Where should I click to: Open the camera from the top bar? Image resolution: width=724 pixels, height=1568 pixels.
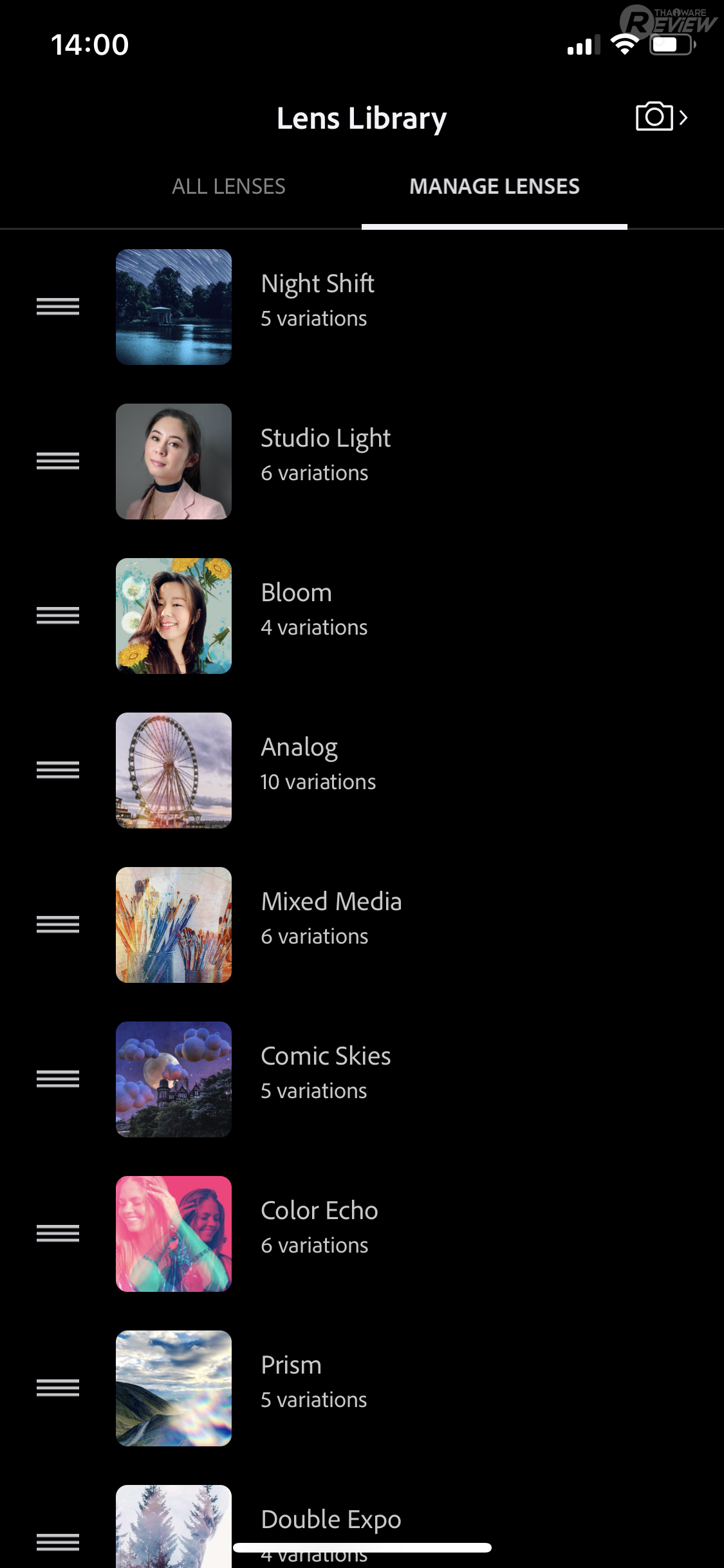(x=661, y=117)
